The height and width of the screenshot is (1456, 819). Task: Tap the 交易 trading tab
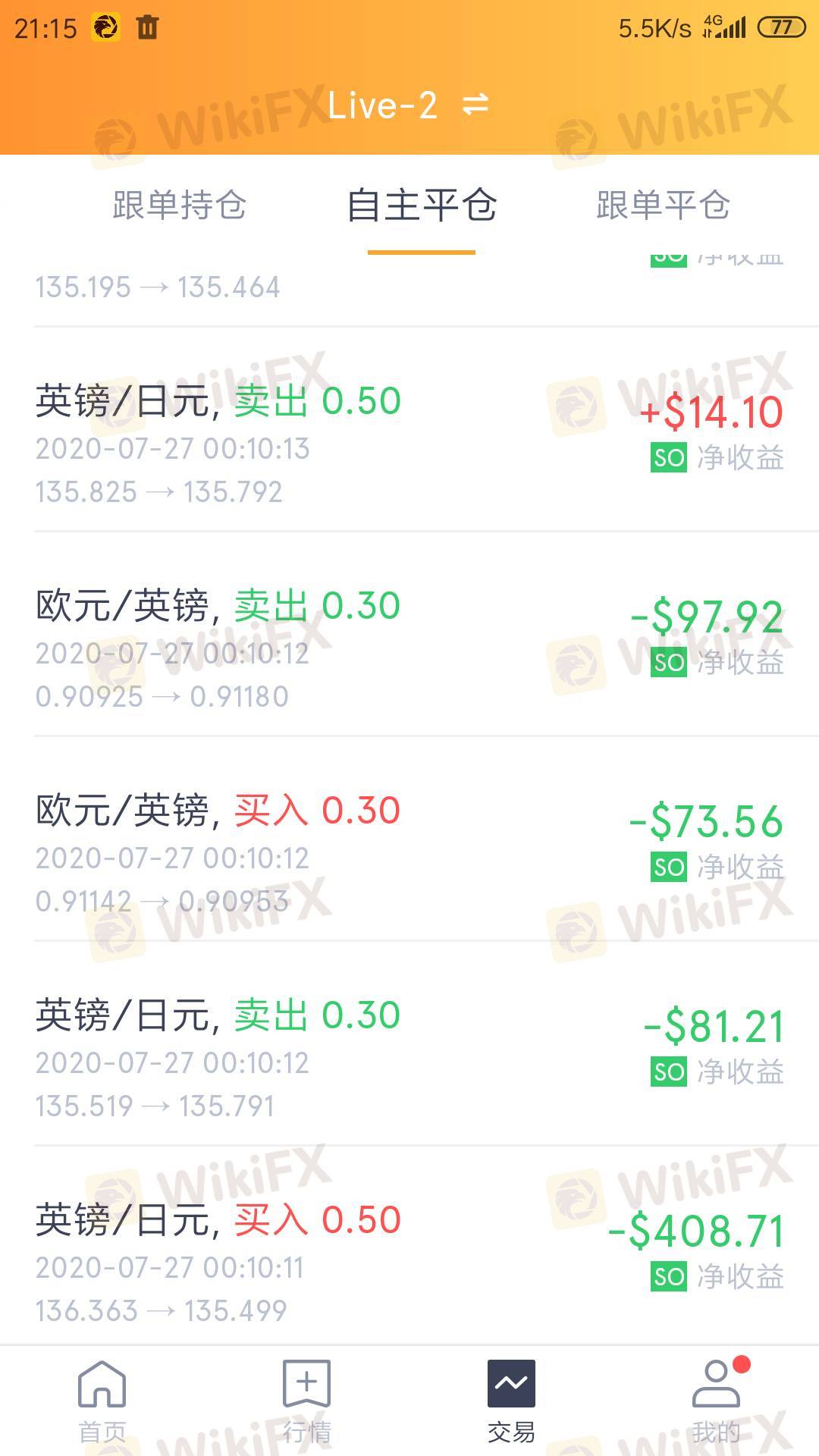(511, 1401)
